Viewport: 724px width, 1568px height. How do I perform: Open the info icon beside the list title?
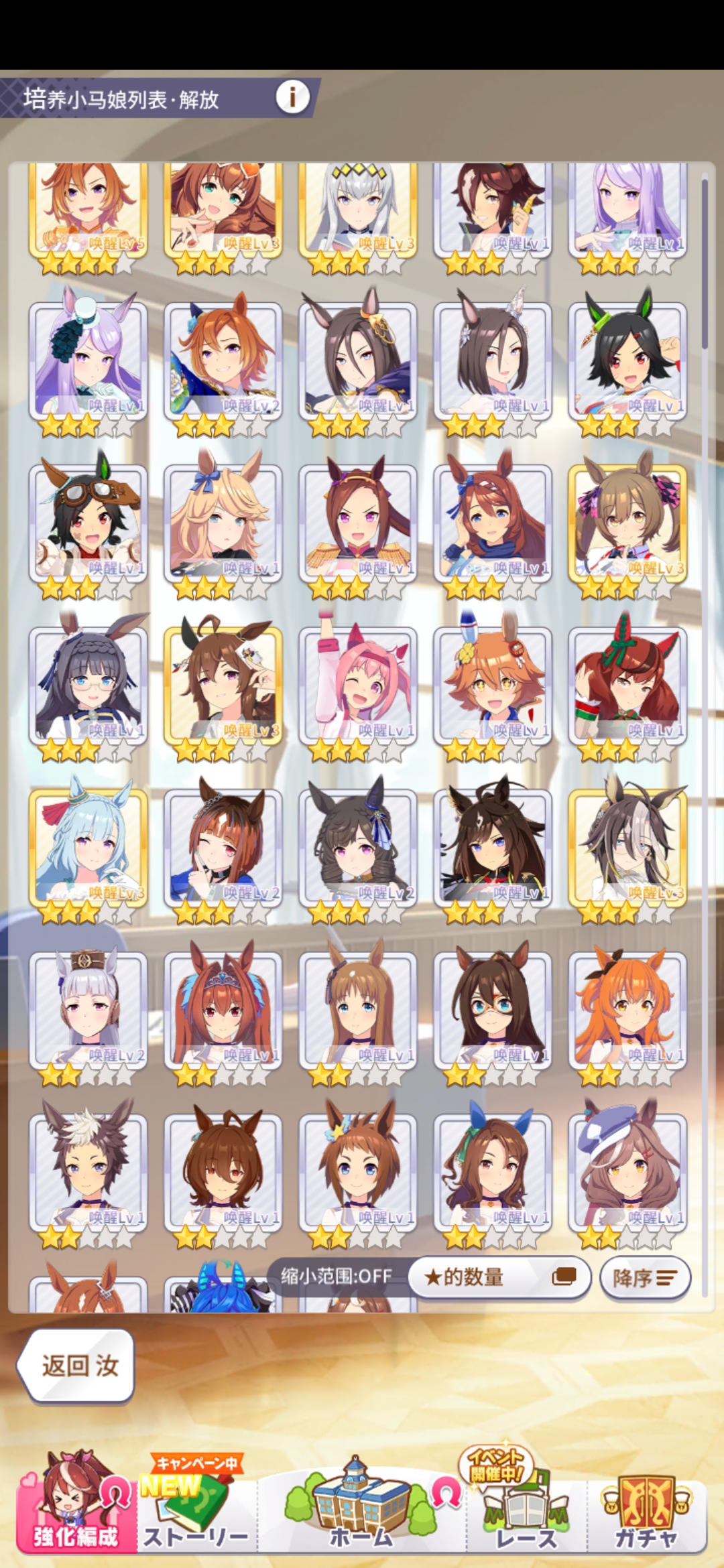292,98
